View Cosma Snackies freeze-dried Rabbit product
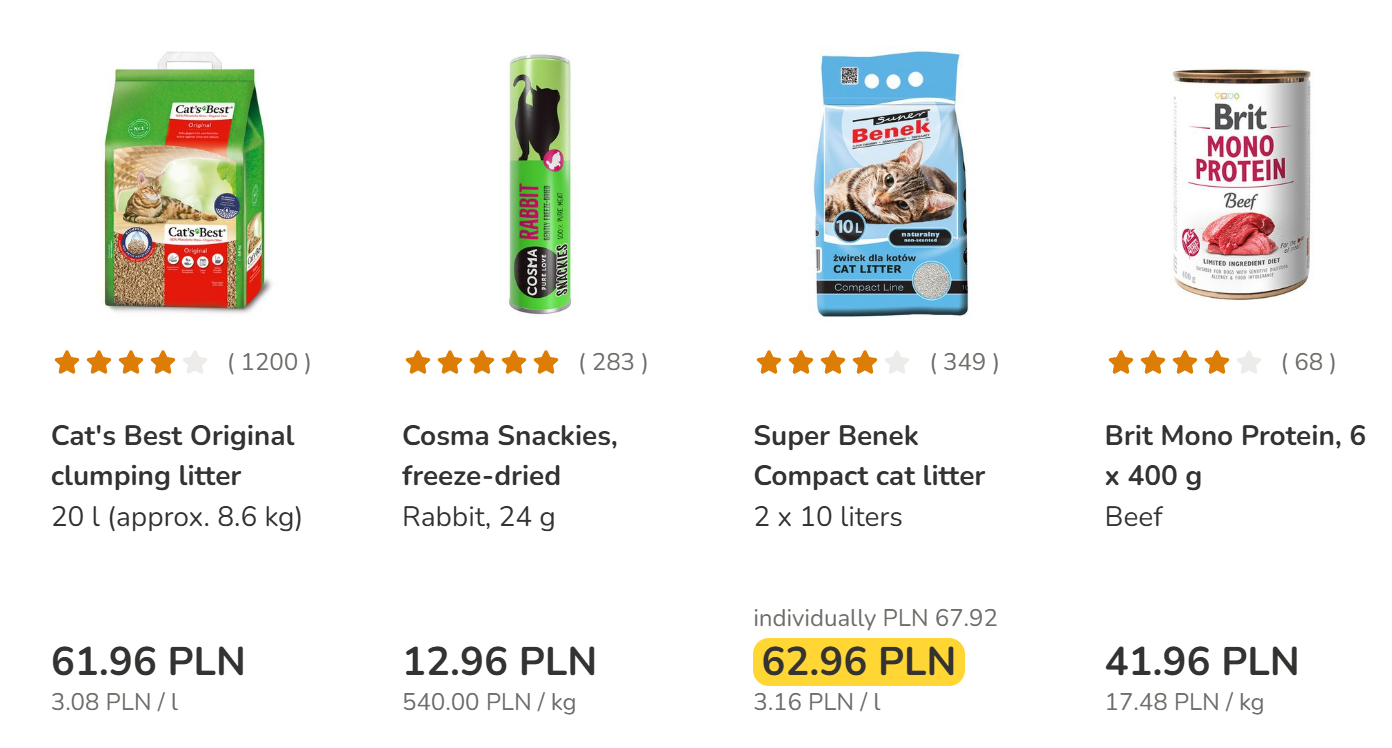The height and width of the screenshot is (748, 1392). tap(509, 455)
